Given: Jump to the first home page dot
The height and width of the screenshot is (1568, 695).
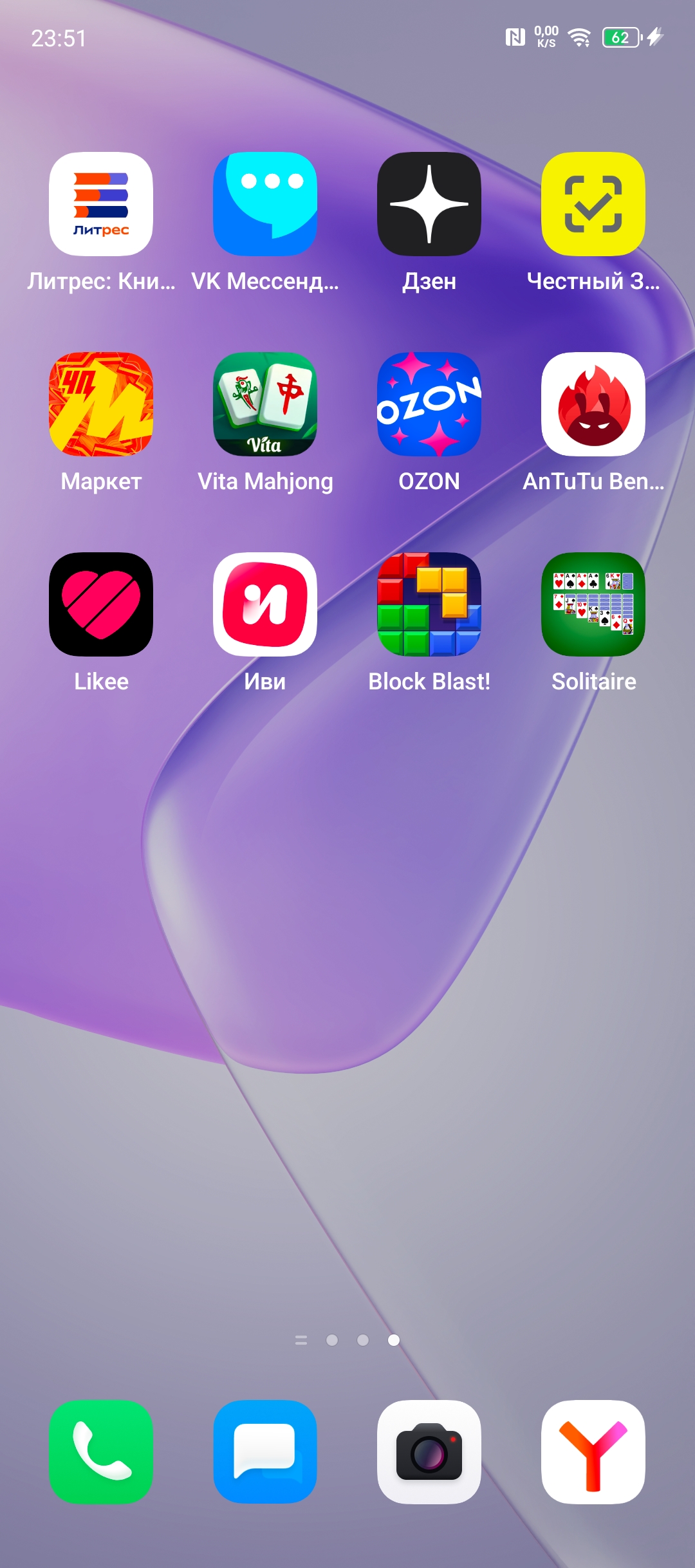Looking at the screenshot, I should pyautogui.click(x=332, y=1340).
